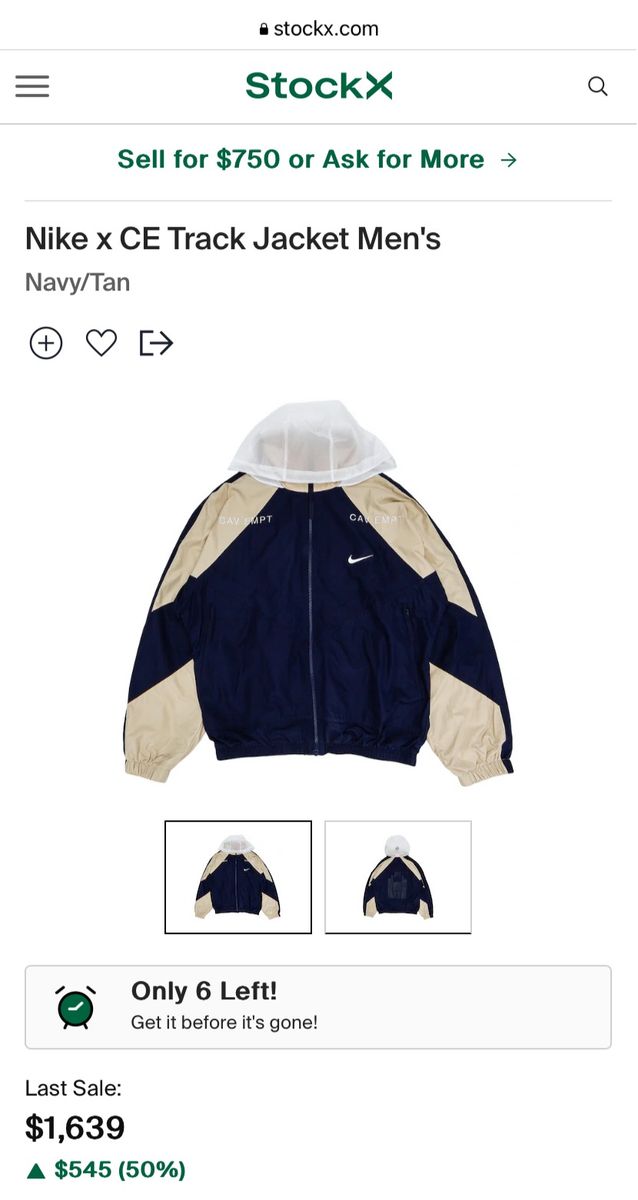Select the back view thumbnail

(x=398, y=877)
